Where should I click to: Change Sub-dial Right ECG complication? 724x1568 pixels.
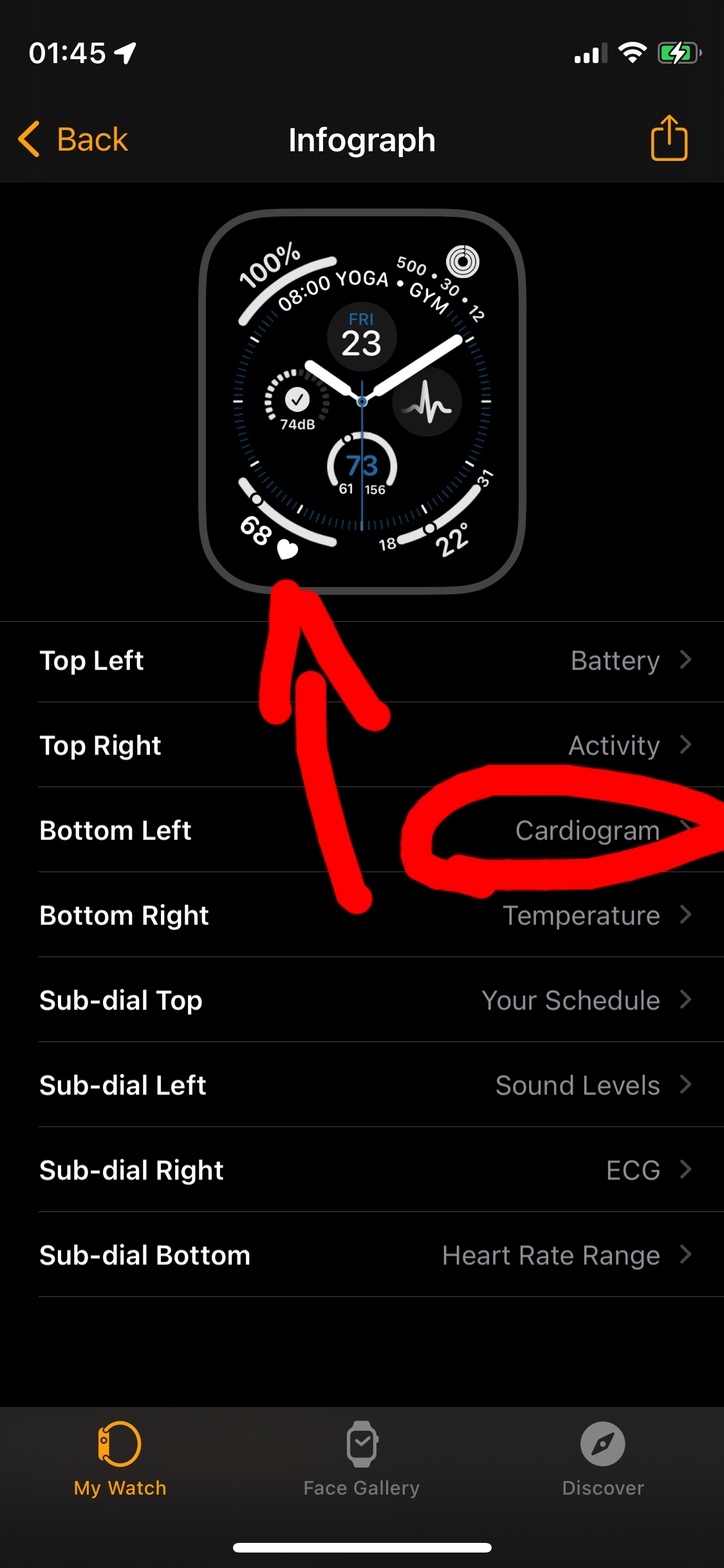click(362, 1170)
